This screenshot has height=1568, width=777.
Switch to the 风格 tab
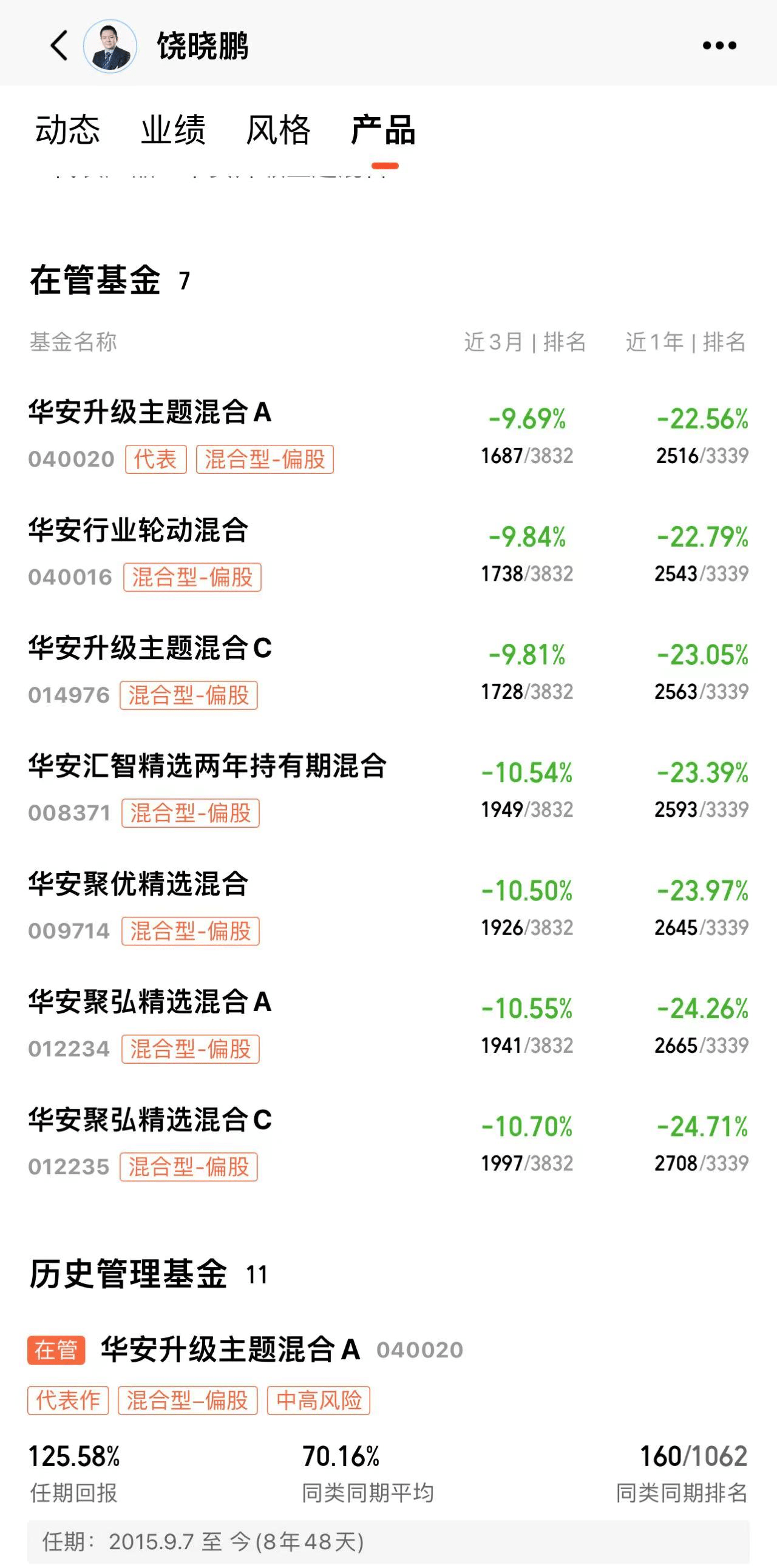pos(278,130)
